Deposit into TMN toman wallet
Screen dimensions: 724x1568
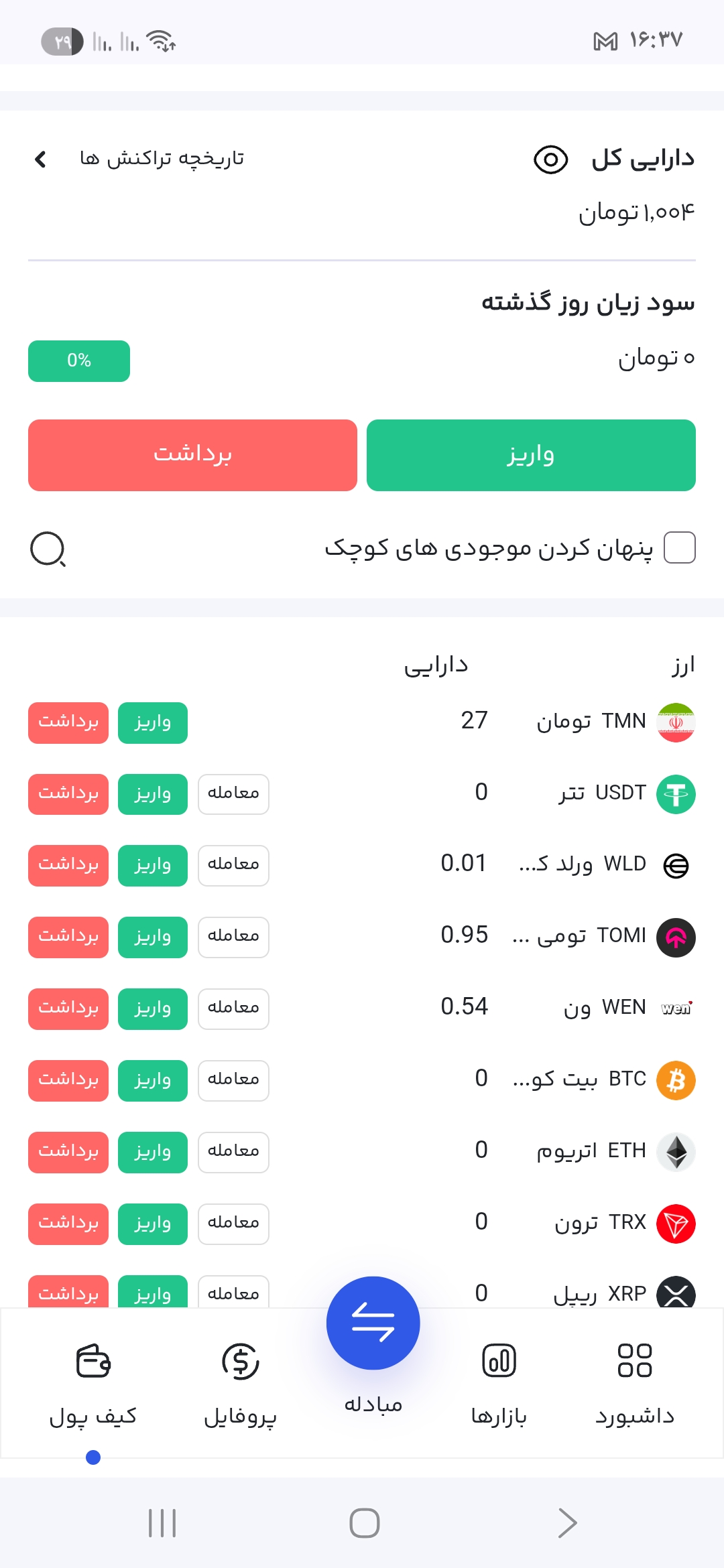(x=152, y=722)
